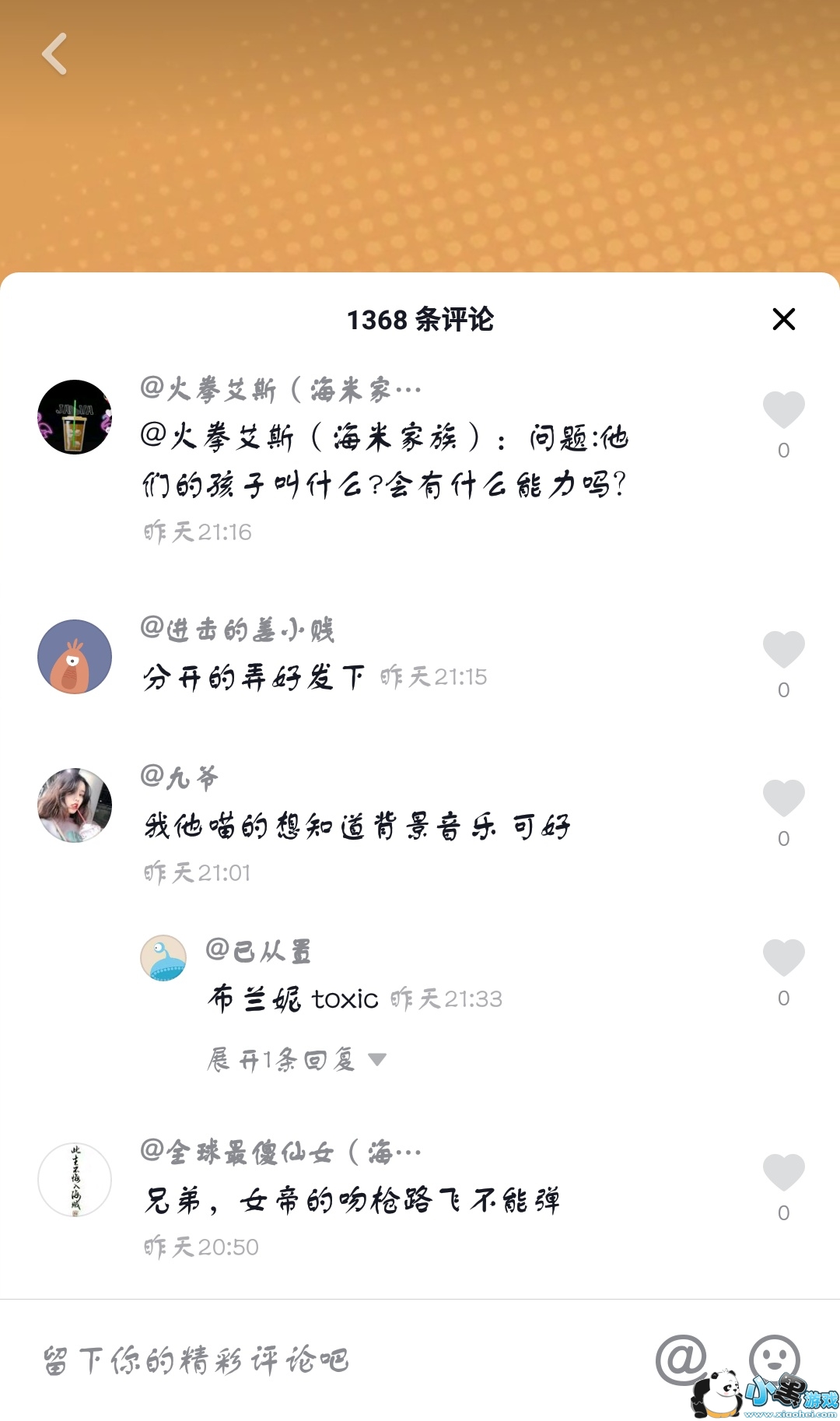Like 已从置's reply 布兰妮 toxic

pyautogui.click(x=783, y=958)
